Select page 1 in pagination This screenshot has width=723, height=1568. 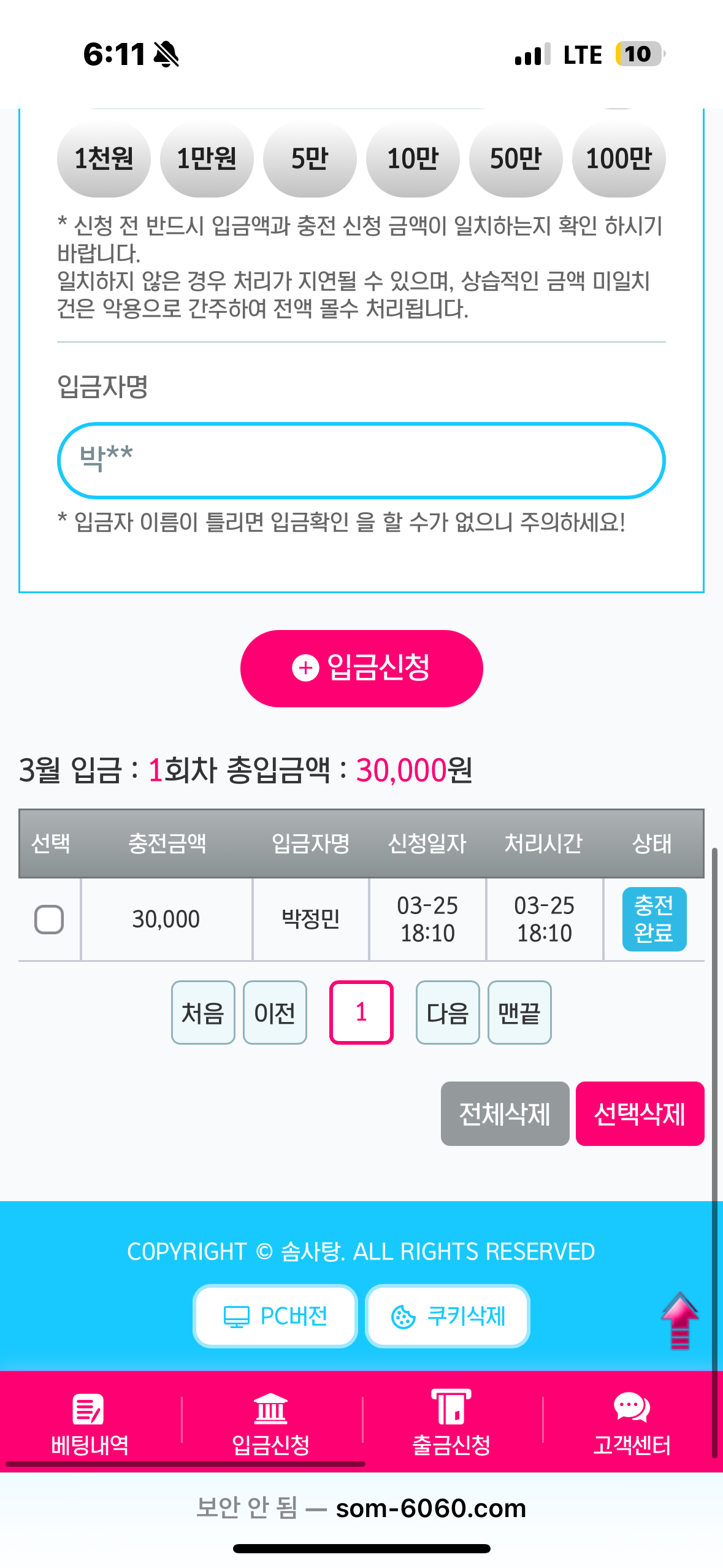[361, 1012]
